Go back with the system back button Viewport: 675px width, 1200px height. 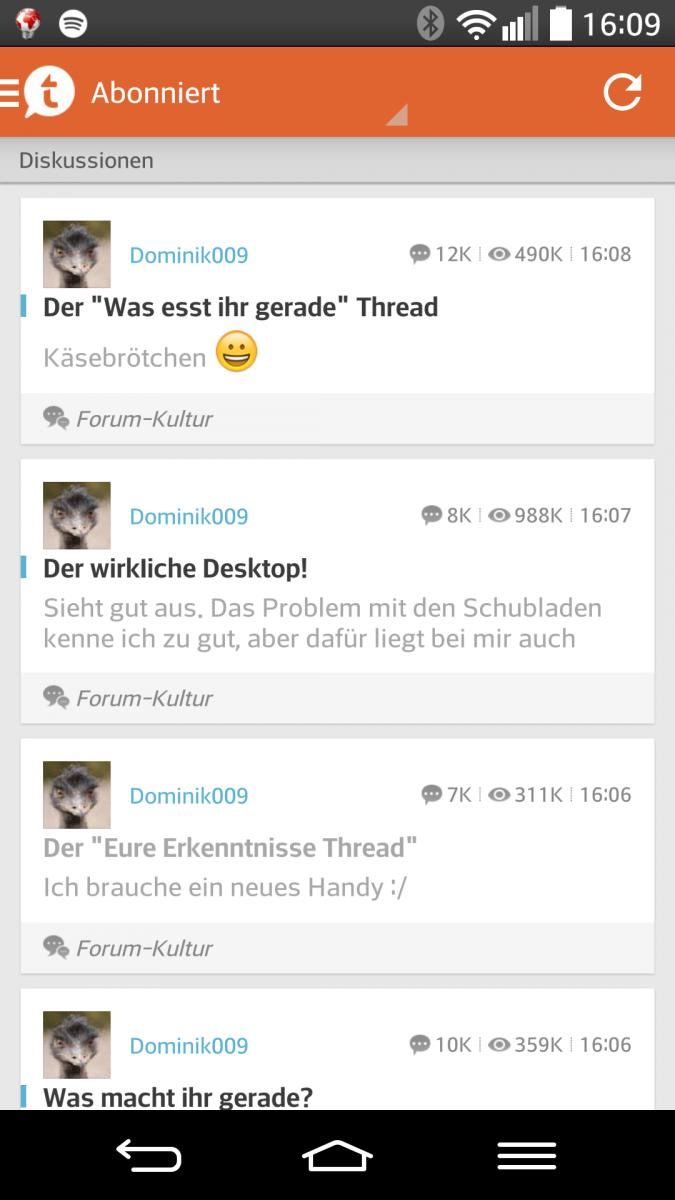(x=149, y=1156)
